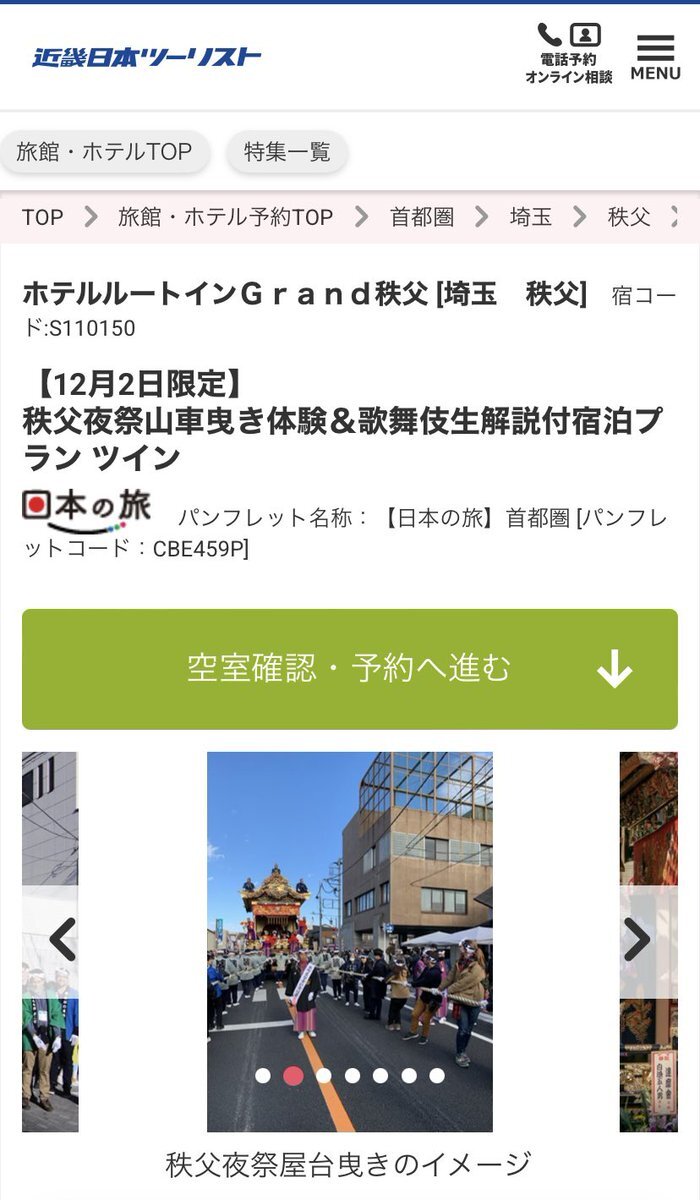Open the MENU hamburger button
The image size is (700, 1200).
[x=655, y=58]
